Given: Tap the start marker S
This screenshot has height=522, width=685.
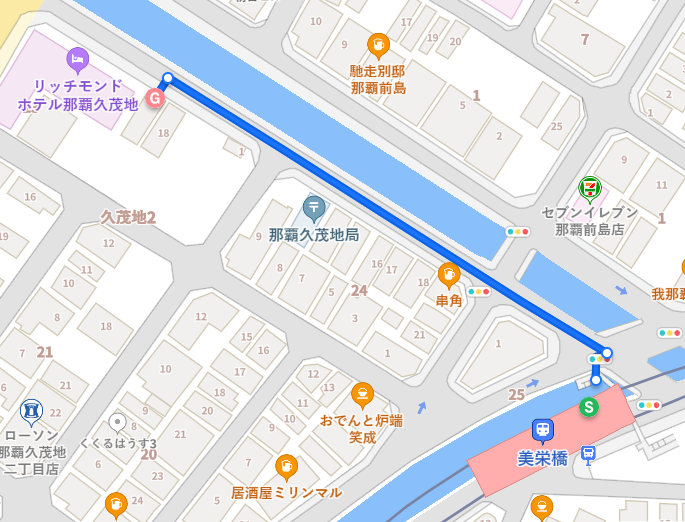Looking at the screenshot, I should (x=589, y=407).
